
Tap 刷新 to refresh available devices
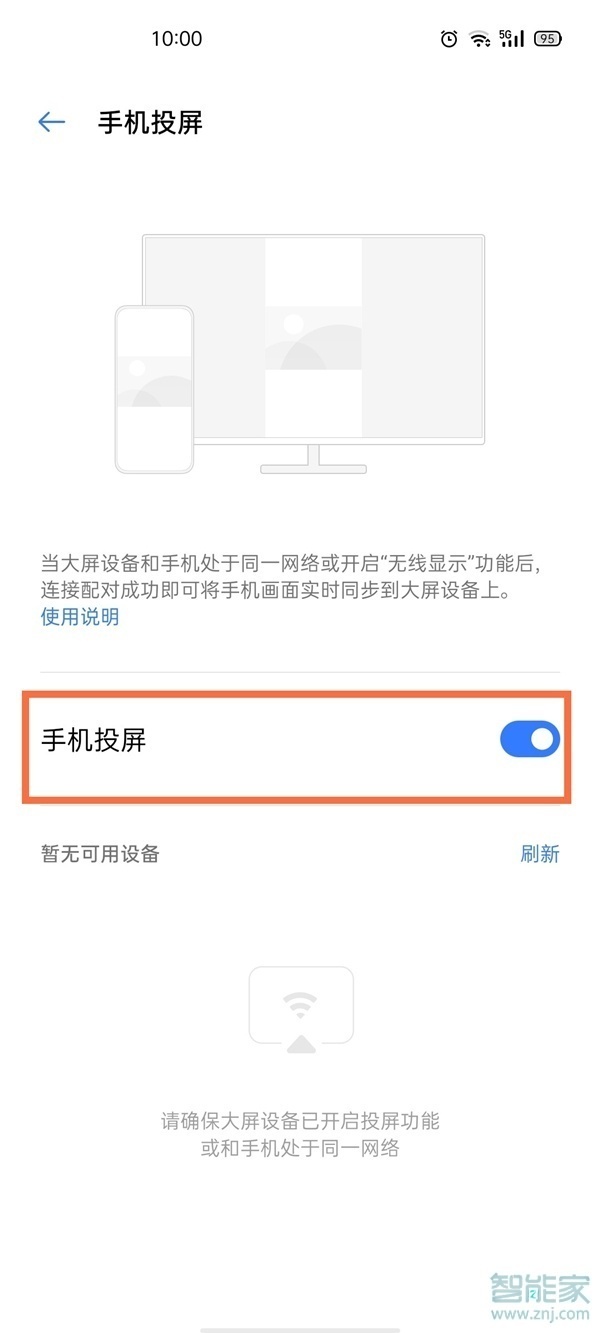click(x=539, y=853)
